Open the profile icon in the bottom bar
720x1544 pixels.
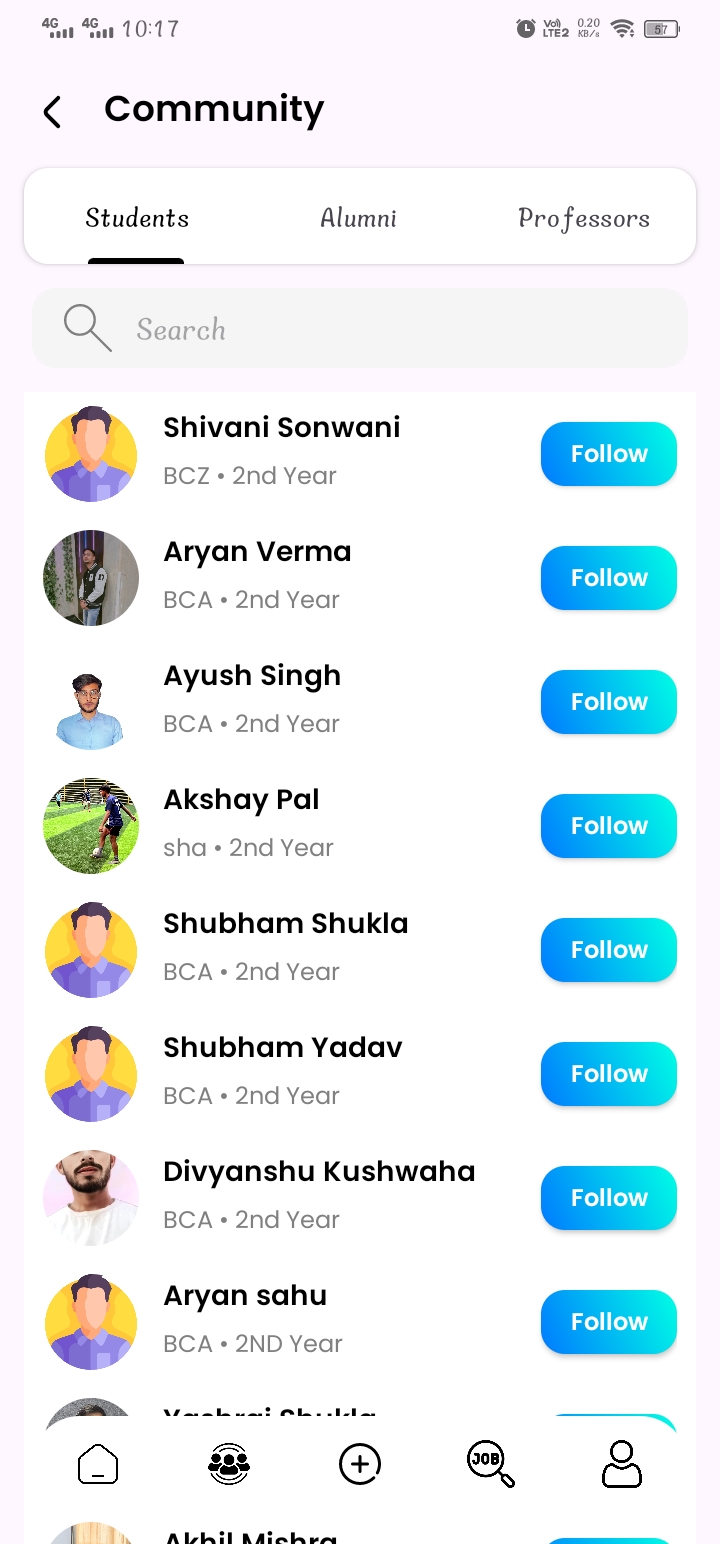tap(622, 1464)
